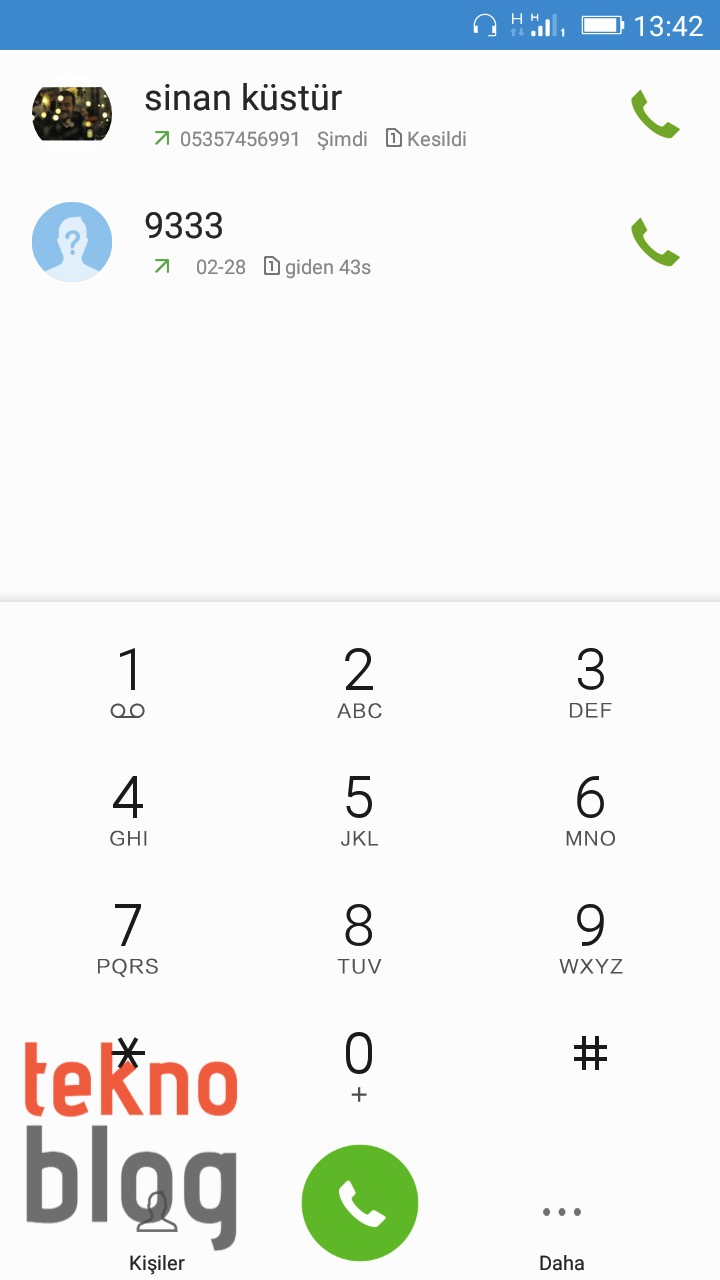Viewport: 720px width, 1280px height.
Task: Enter the hash key on the keypad
Action: [590, 1054]
